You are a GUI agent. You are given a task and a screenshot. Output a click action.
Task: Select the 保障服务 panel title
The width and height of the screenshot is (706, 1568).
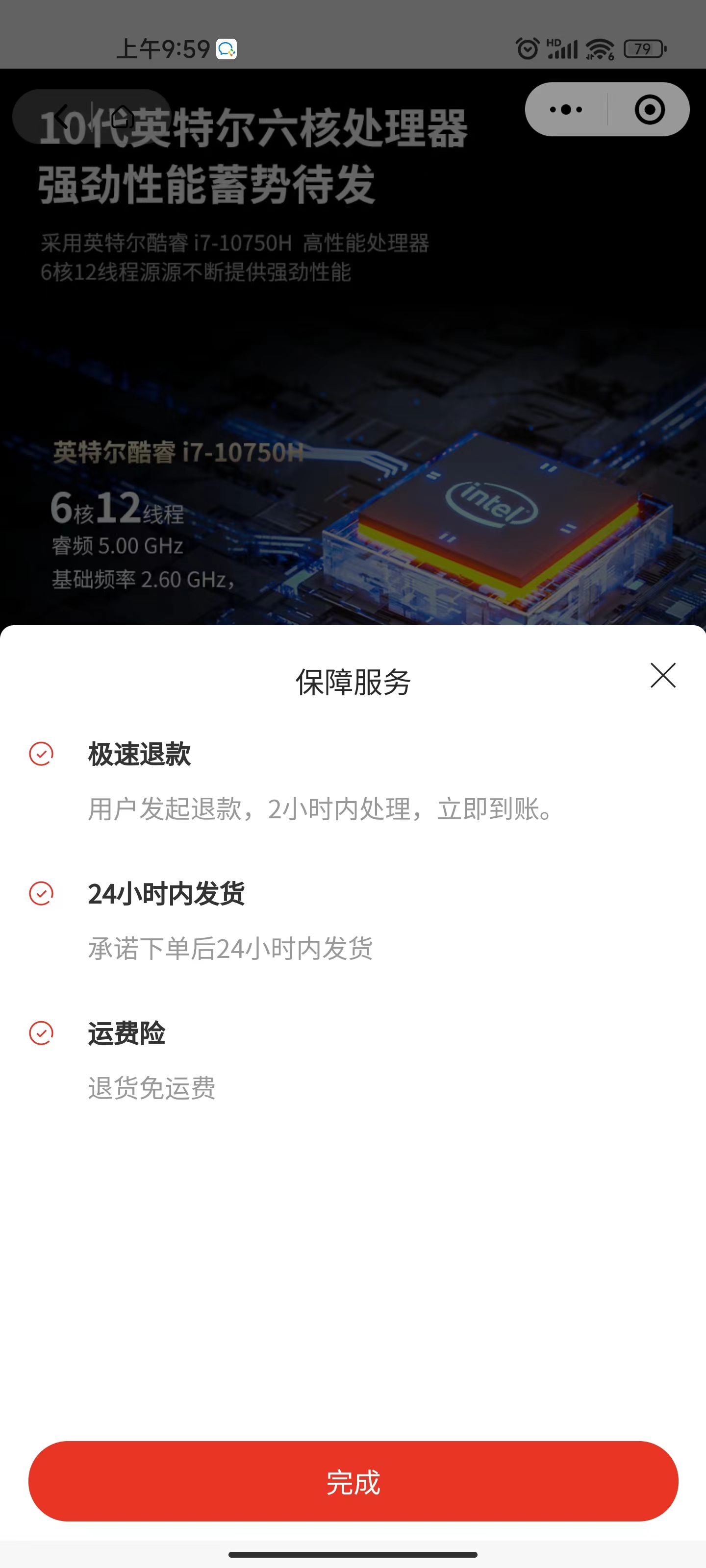pos(353,684)
